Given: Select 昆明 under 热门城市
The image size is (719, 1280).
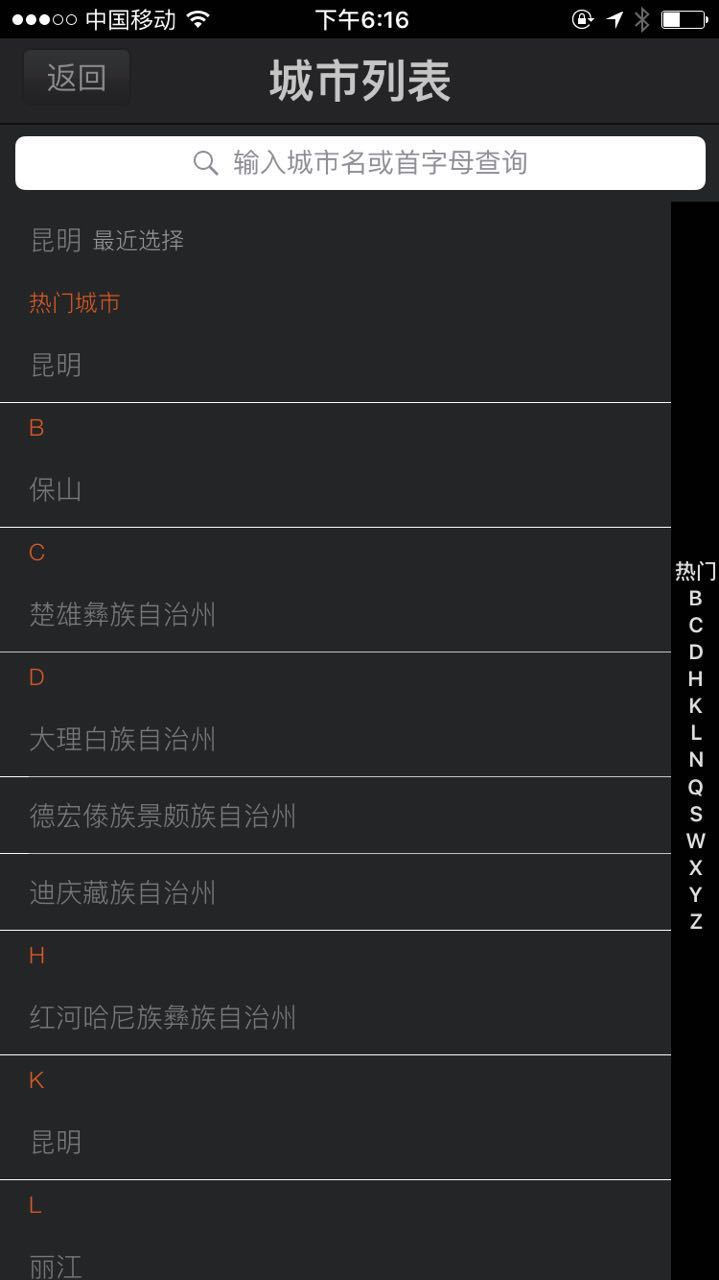Looking at the screenshot, I should pos(57,365).
